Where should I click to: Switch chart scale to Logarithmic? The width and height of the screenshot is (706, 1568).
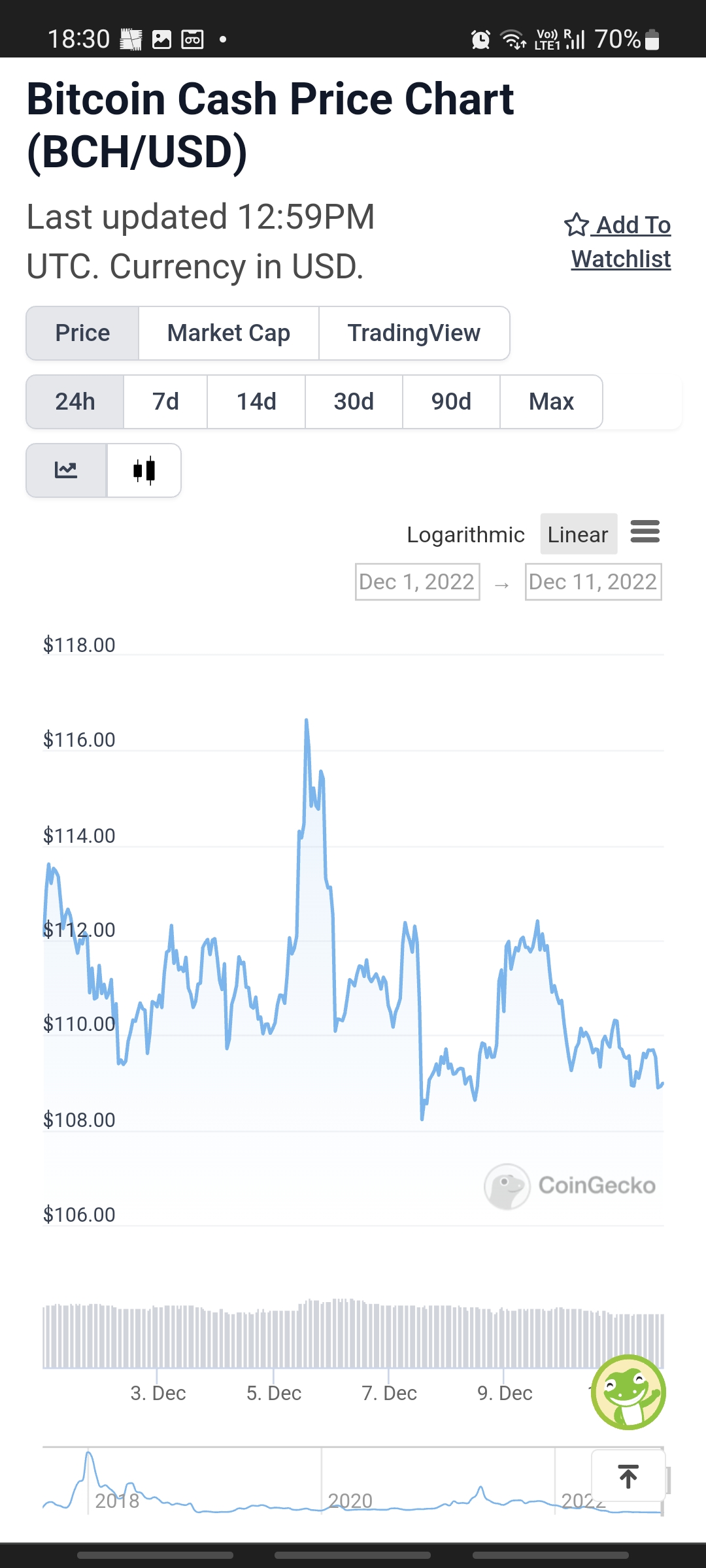coord(465,534)
